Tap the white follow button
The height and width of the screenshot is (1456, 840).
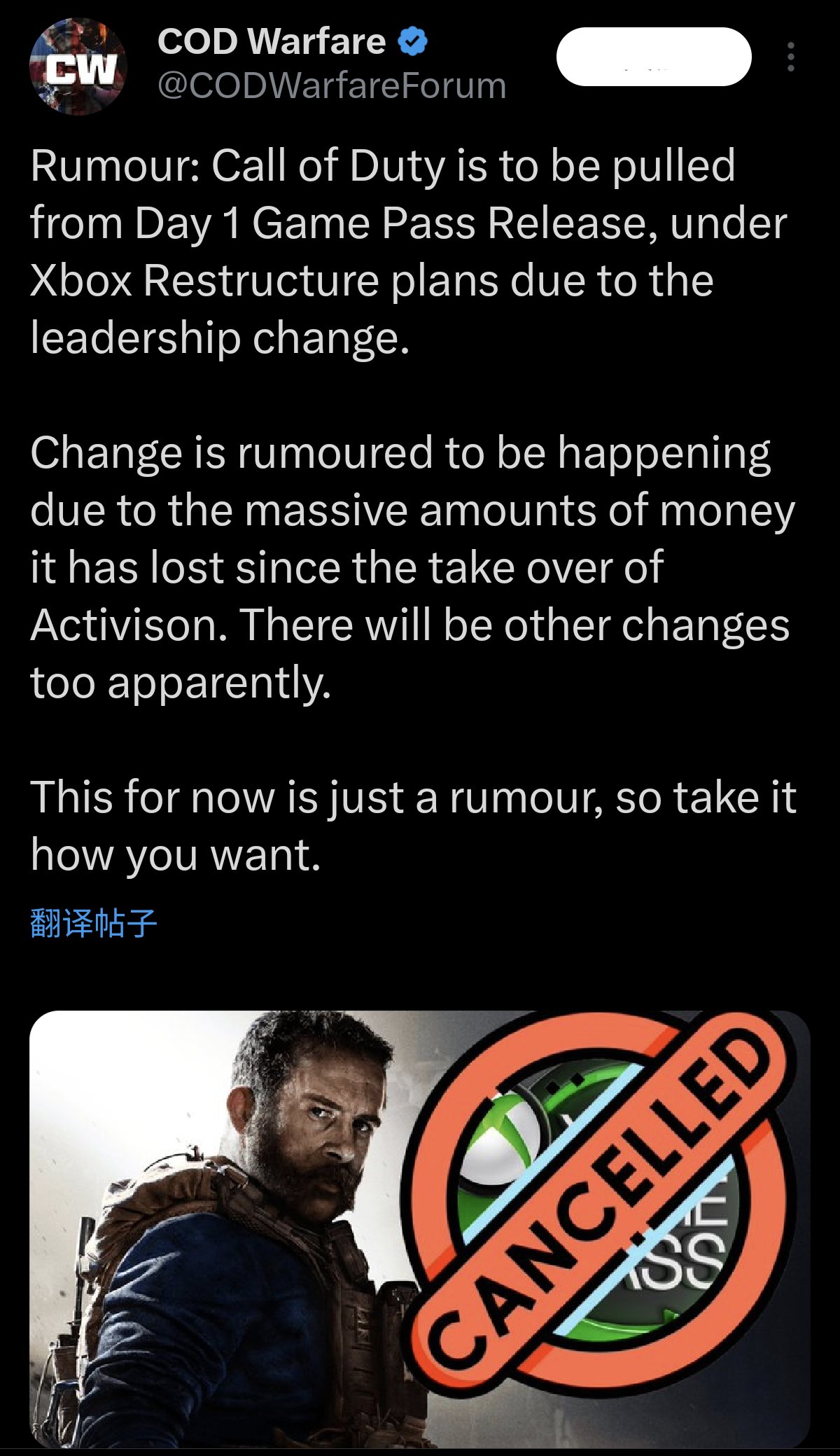(x=653, y=57)
